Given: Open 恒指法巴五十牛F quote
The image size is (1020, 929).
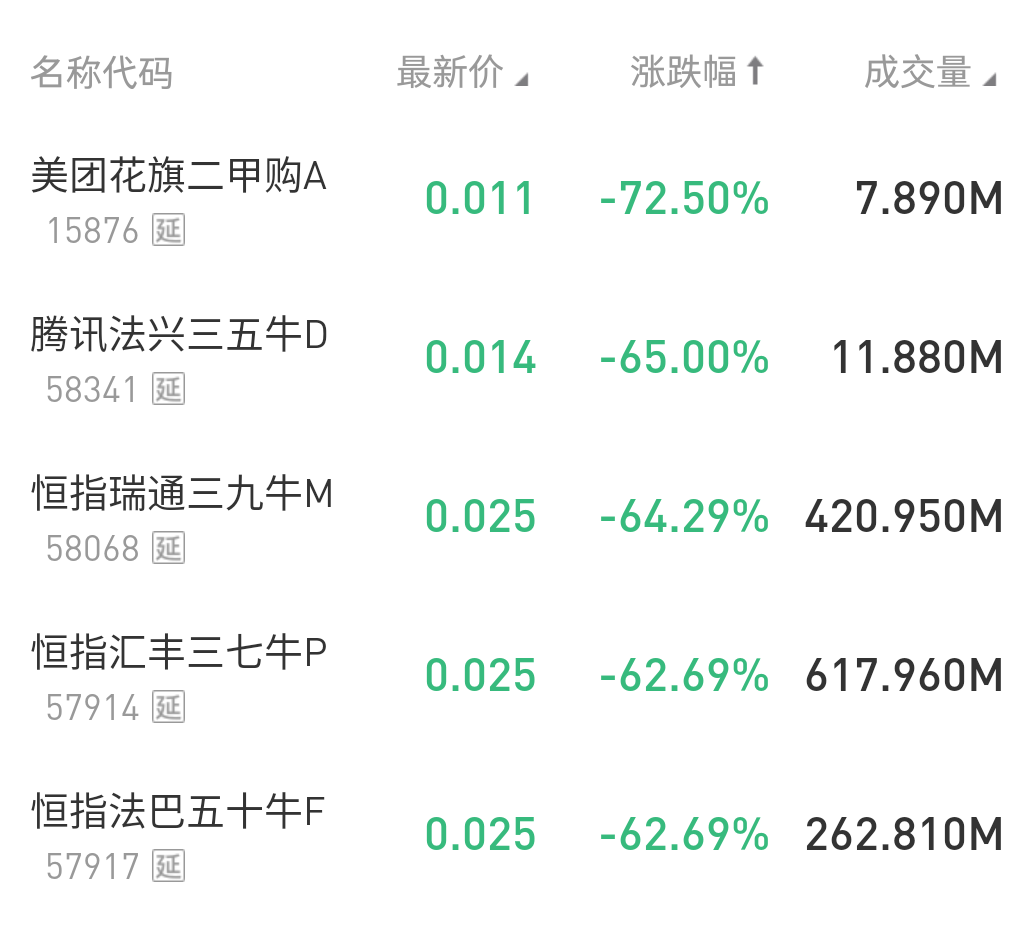Looking at the screenshot, I should pos(178,813).
